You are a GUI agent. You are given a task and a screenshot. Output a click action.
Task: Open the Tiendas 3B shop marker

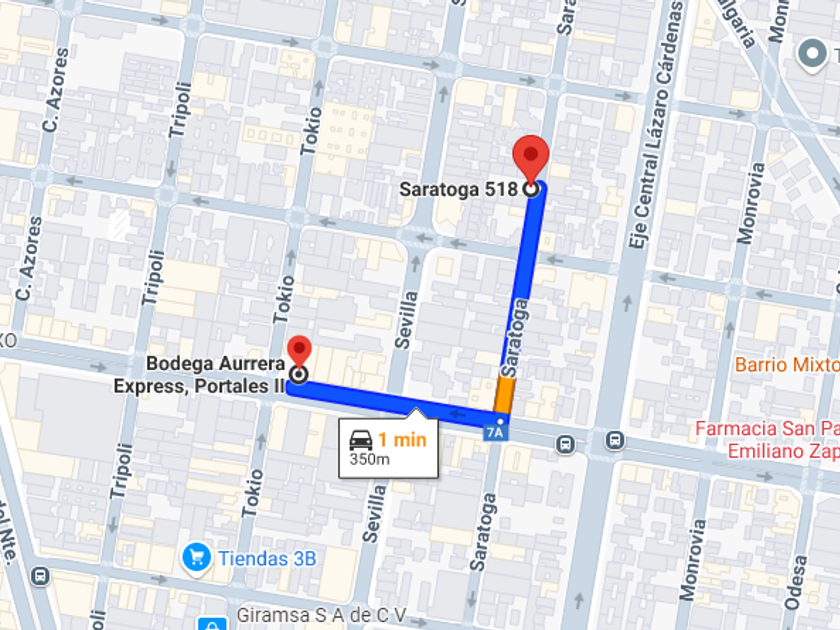(196, 559)
